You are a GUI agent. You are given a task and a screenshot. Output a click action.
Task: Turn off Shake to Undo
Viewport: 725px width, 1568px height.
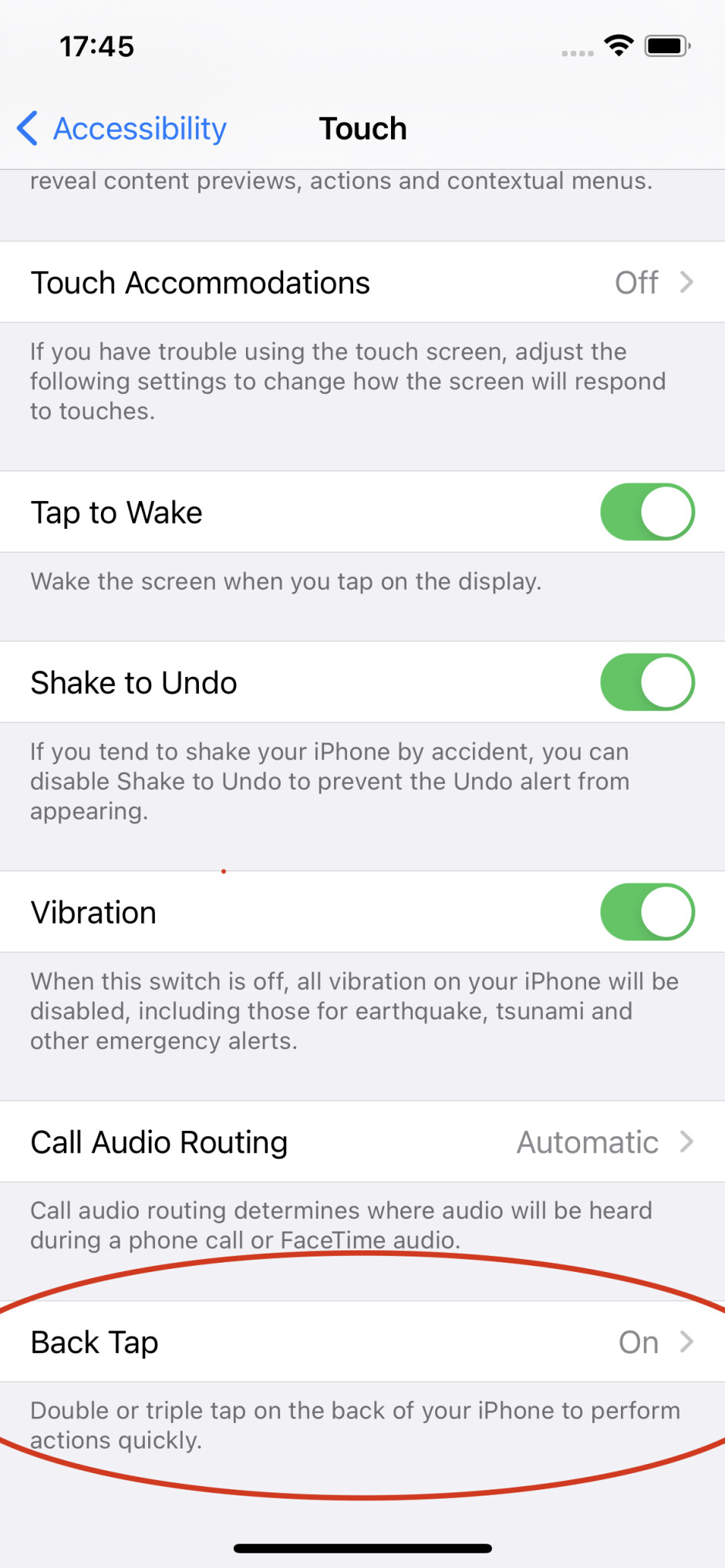pos(647,681)
